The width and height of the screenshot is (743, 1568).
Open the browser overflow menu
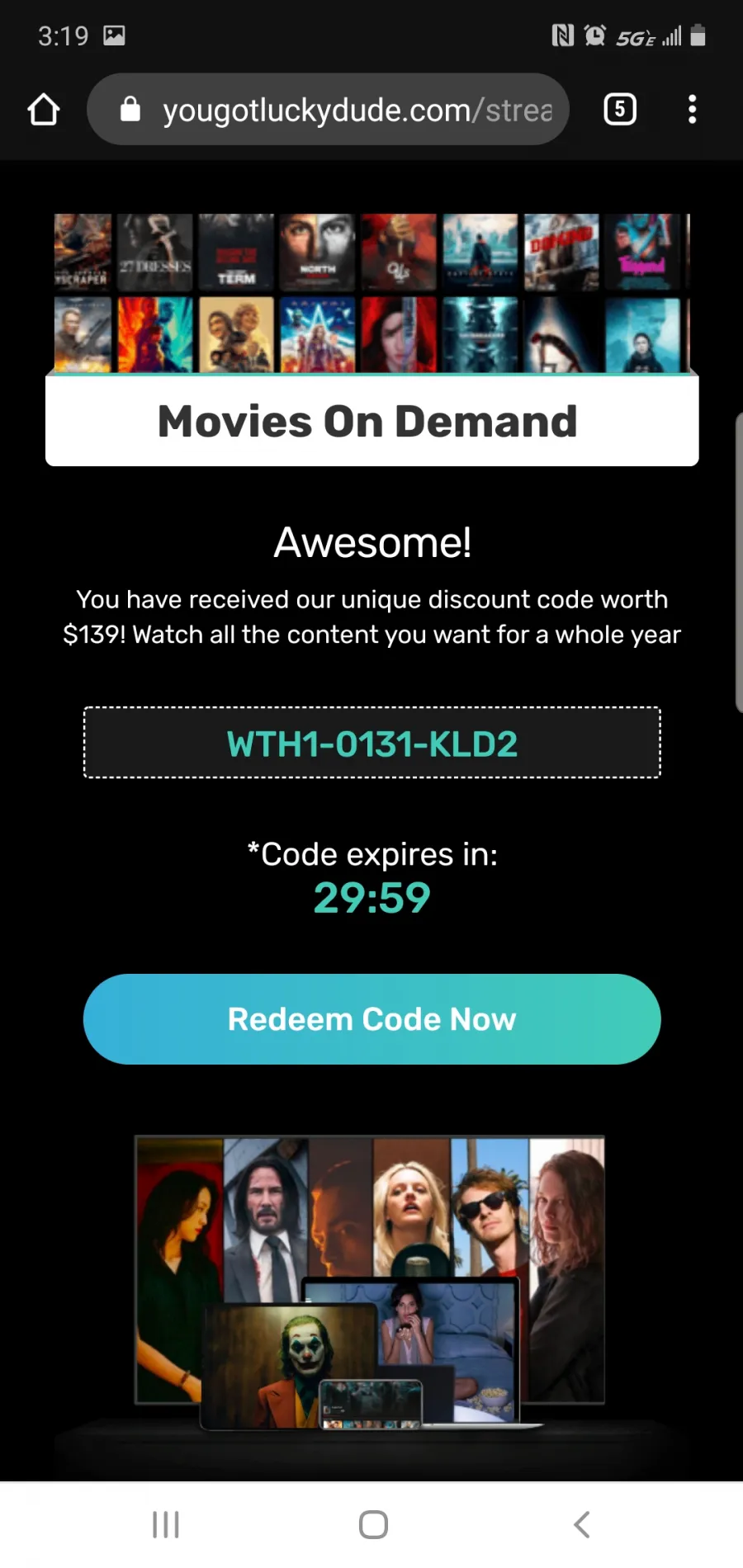click(692, 109)
